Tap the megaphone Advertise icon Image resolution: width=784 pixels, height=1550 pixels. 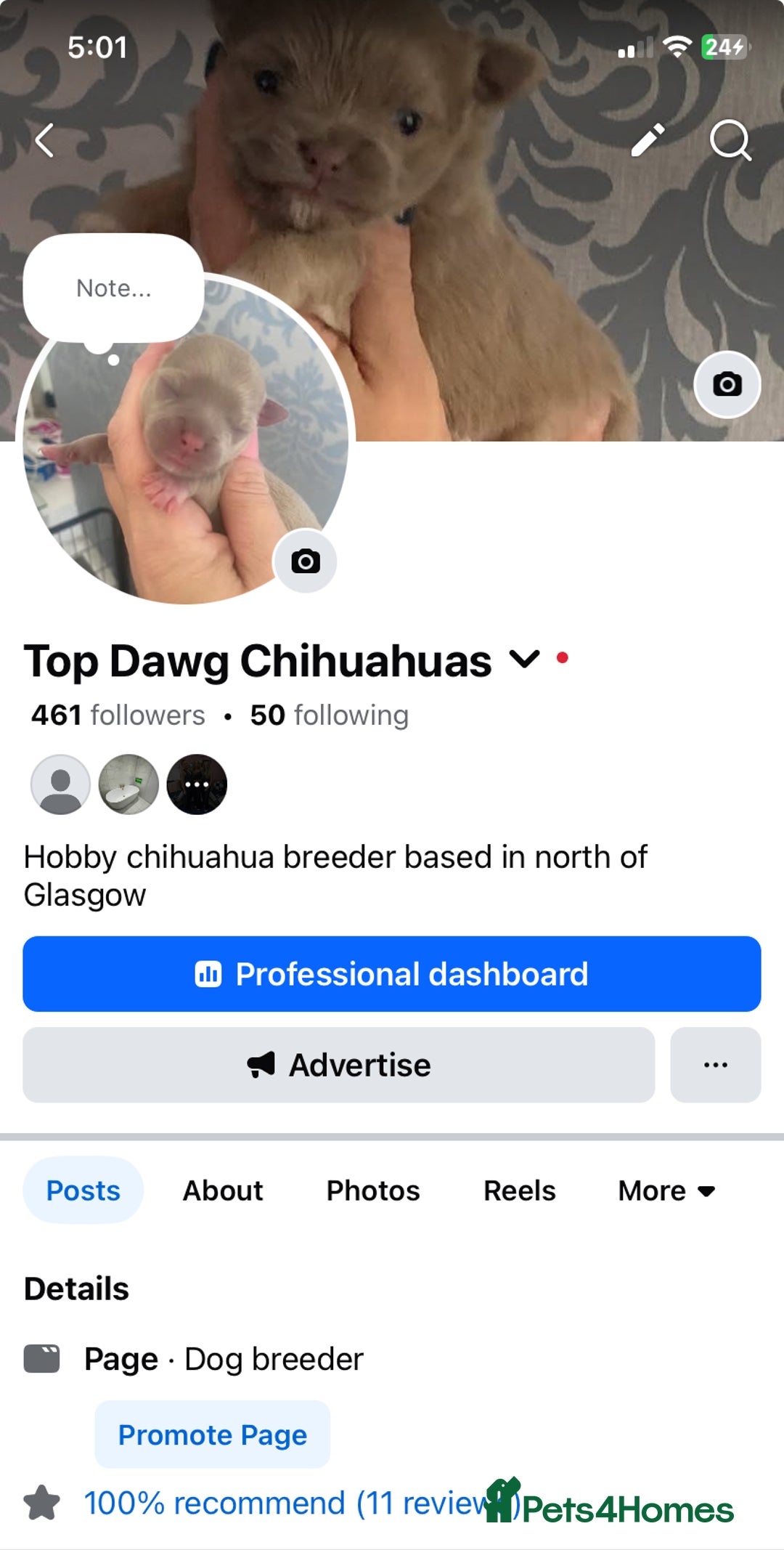(261, 1065)
